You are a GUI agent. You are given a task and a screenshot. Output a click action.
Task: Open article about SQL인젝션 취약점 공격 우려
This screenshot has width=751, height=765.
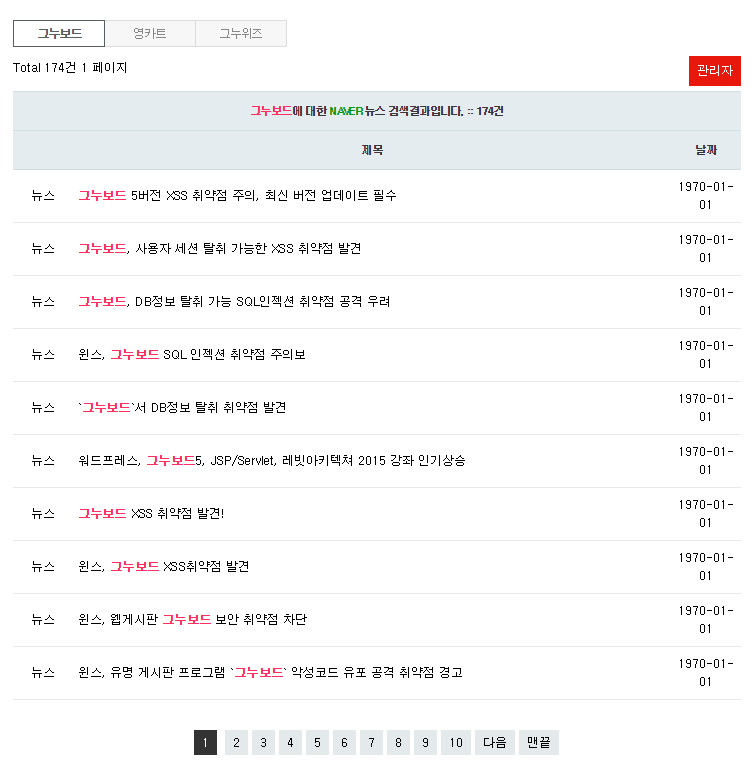234,302
